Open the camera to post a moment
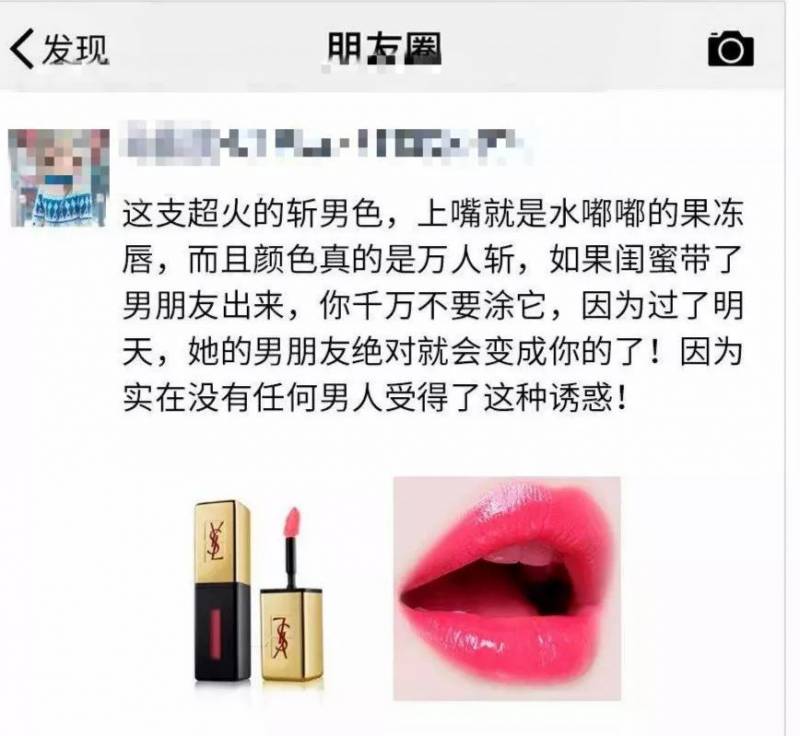Image resolution: width=800 pixels, height=736 pixels. tap(730, 48)
